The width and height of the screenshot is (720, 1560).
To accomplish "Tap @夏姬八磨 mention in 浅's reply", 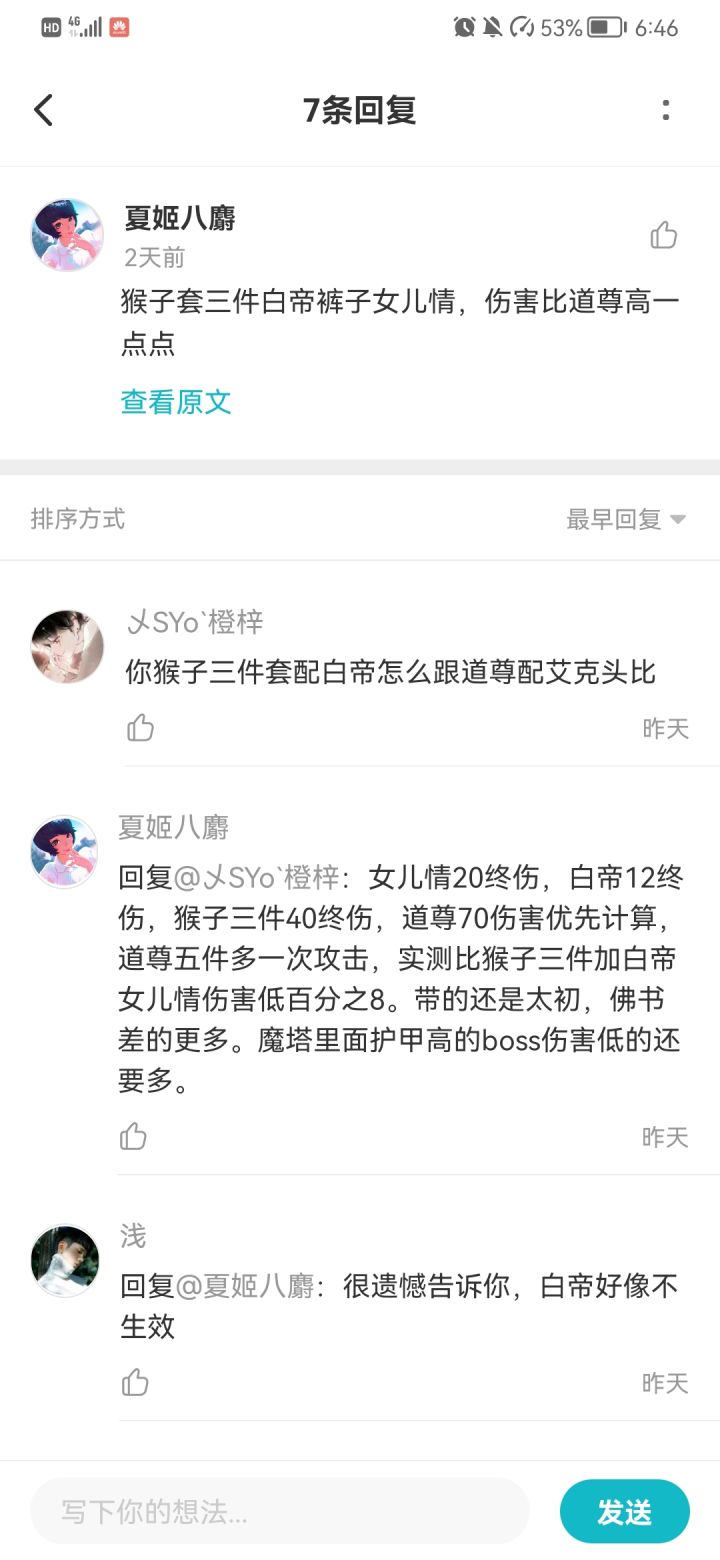I will tap(245, 1285).
